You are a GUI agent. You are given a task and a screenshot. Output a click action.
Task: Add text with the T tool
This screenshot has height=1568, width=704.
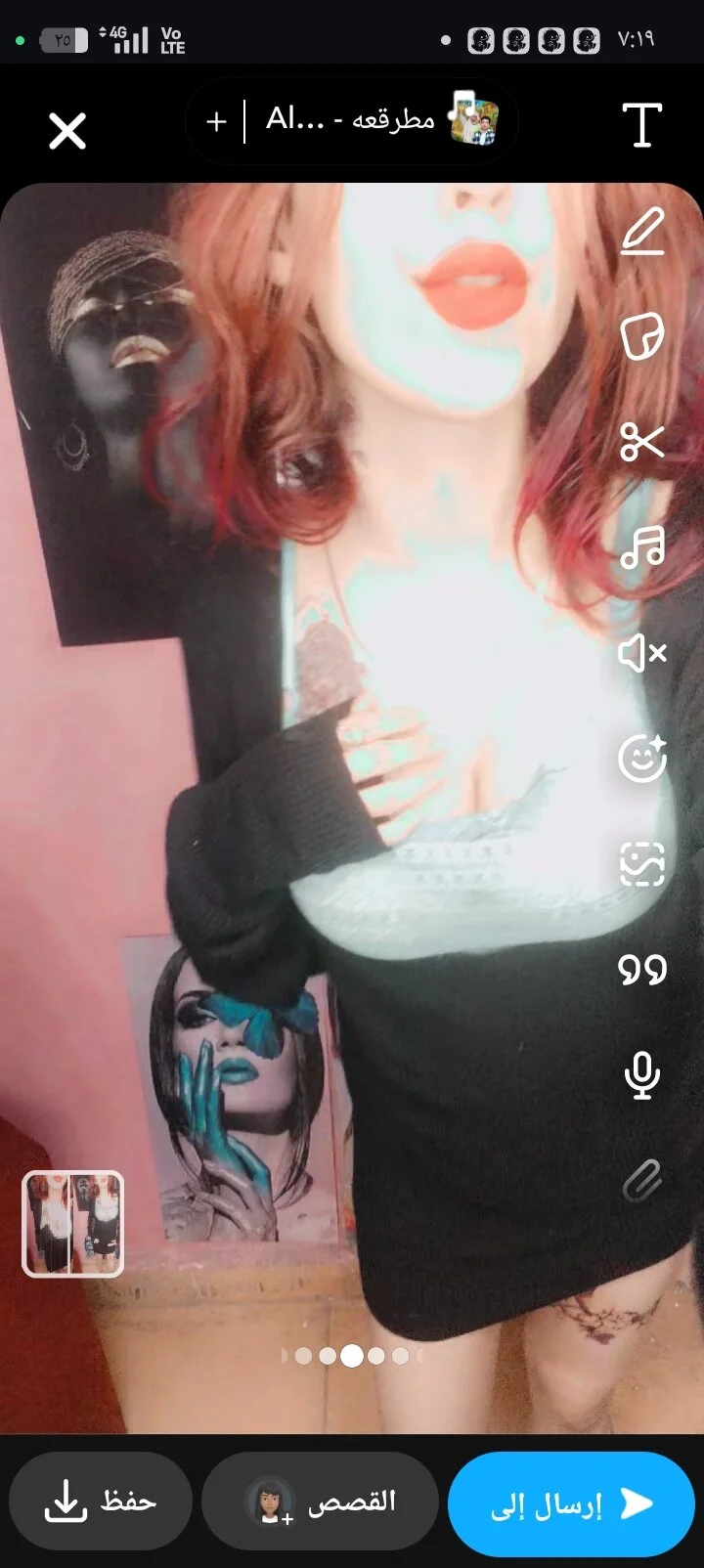coord(641,125)
